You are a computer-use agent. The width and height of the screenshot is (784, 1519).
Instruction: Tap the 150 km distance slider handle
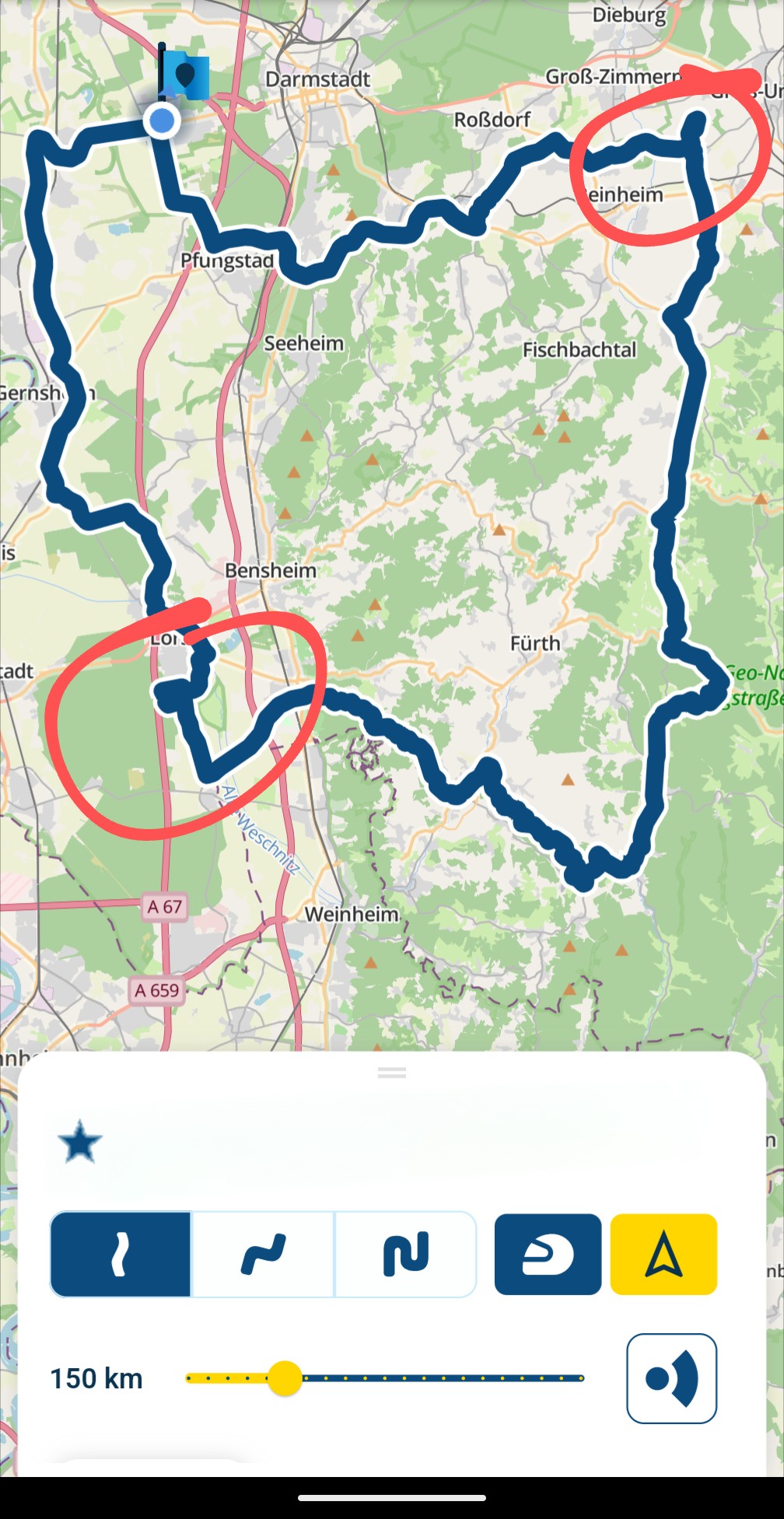285,1378
